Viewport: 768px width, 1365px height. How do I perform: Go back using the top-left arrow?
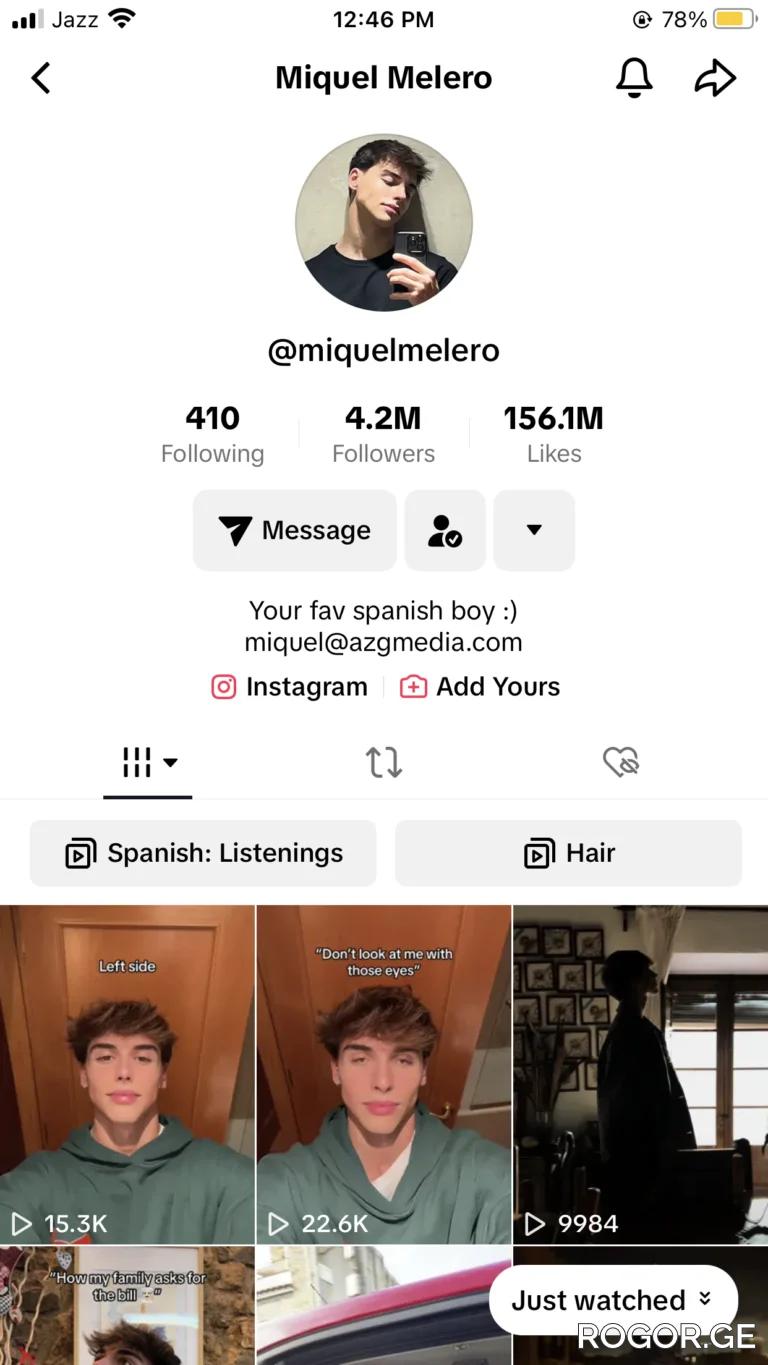tap(41, 78)
